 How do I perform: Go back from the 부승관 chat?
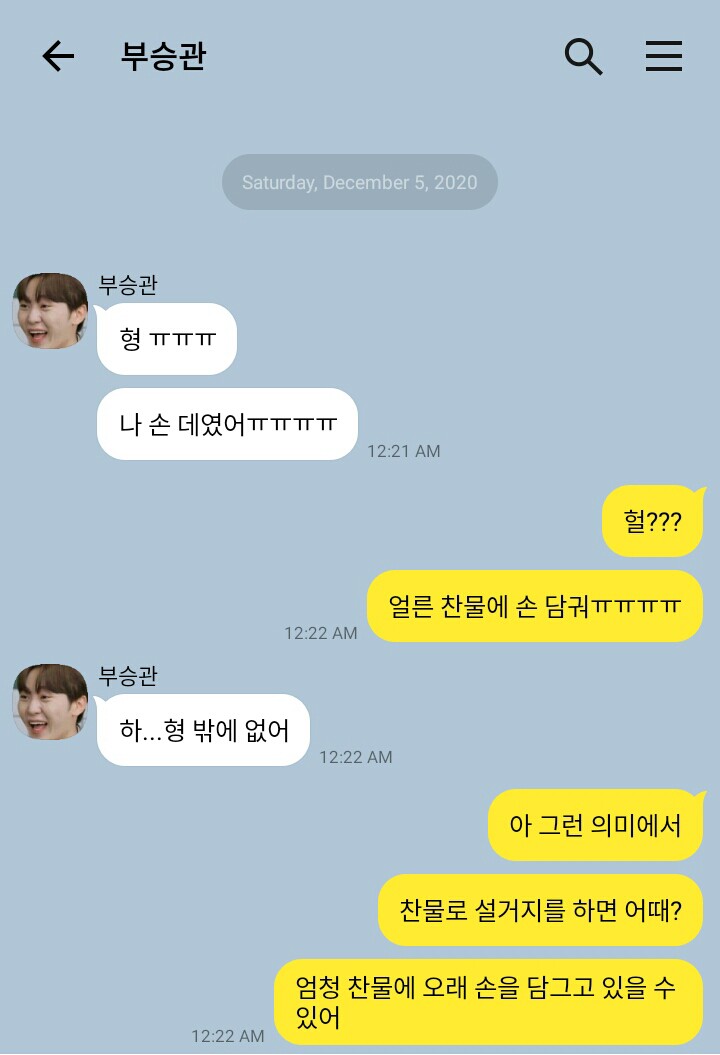pos(58,57)
